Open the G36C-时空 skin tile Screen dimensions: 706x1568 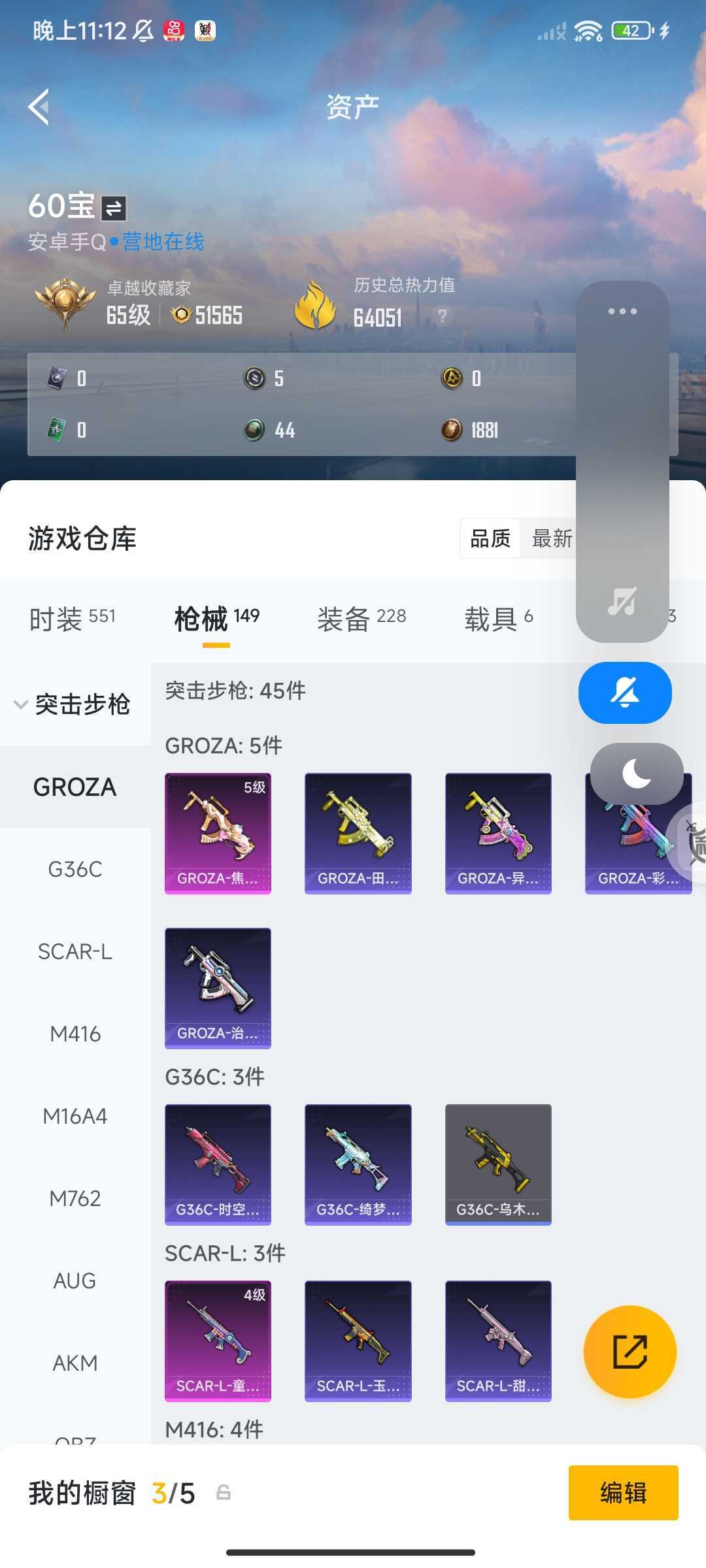coord(218,1164)
